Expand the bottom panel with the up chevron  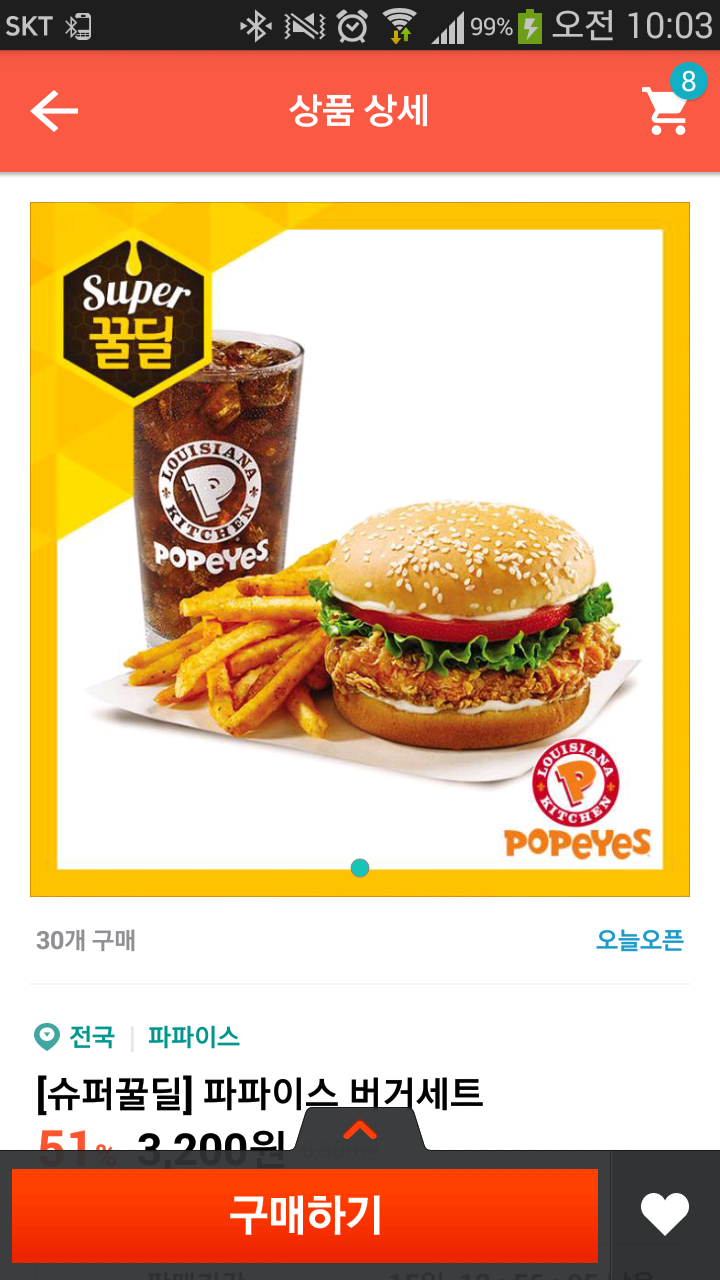coord(360,1130)
